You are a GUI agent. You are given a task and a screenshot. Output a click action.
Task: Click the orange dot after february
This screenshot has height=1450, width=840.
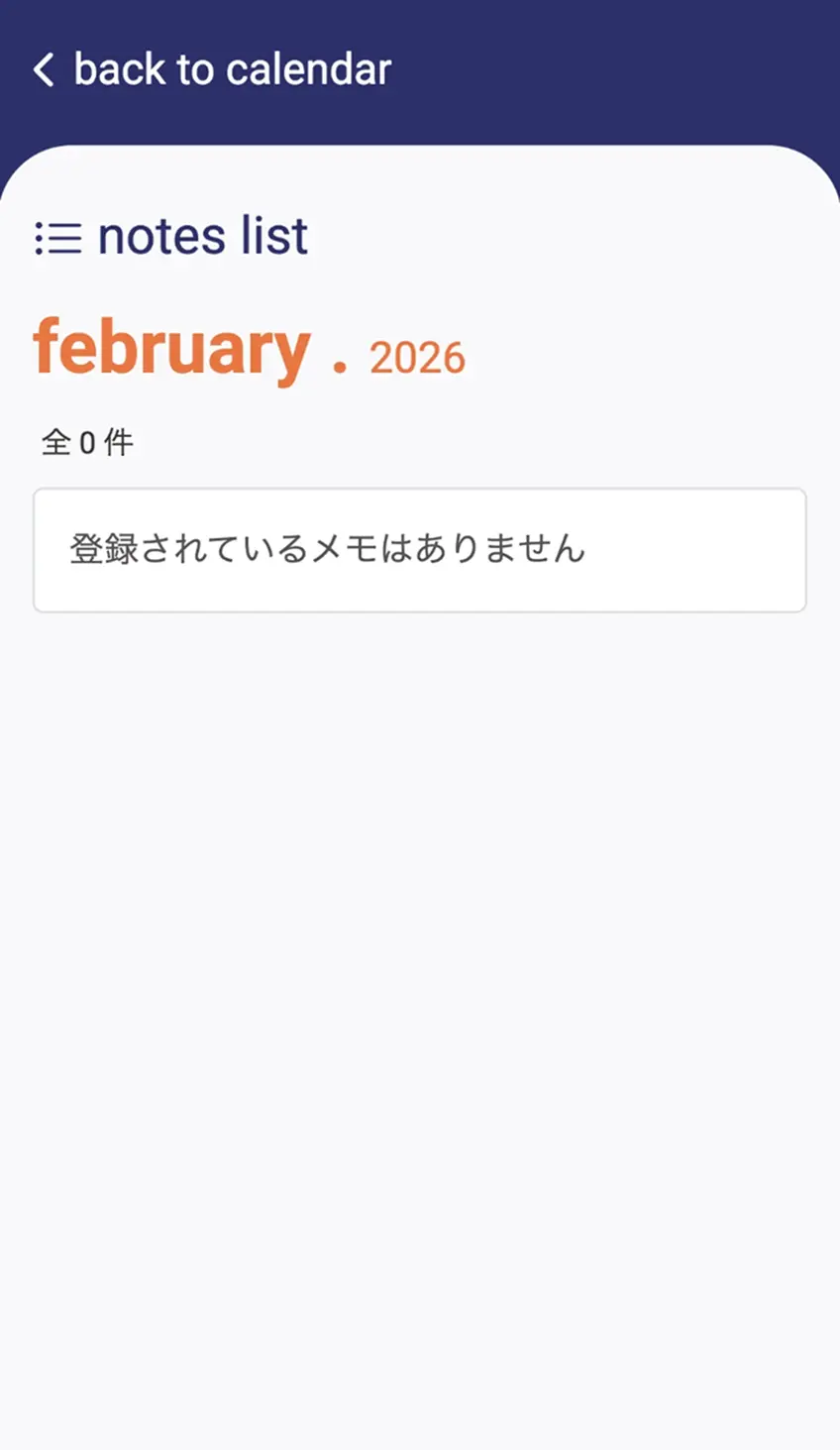pos(341,368)
